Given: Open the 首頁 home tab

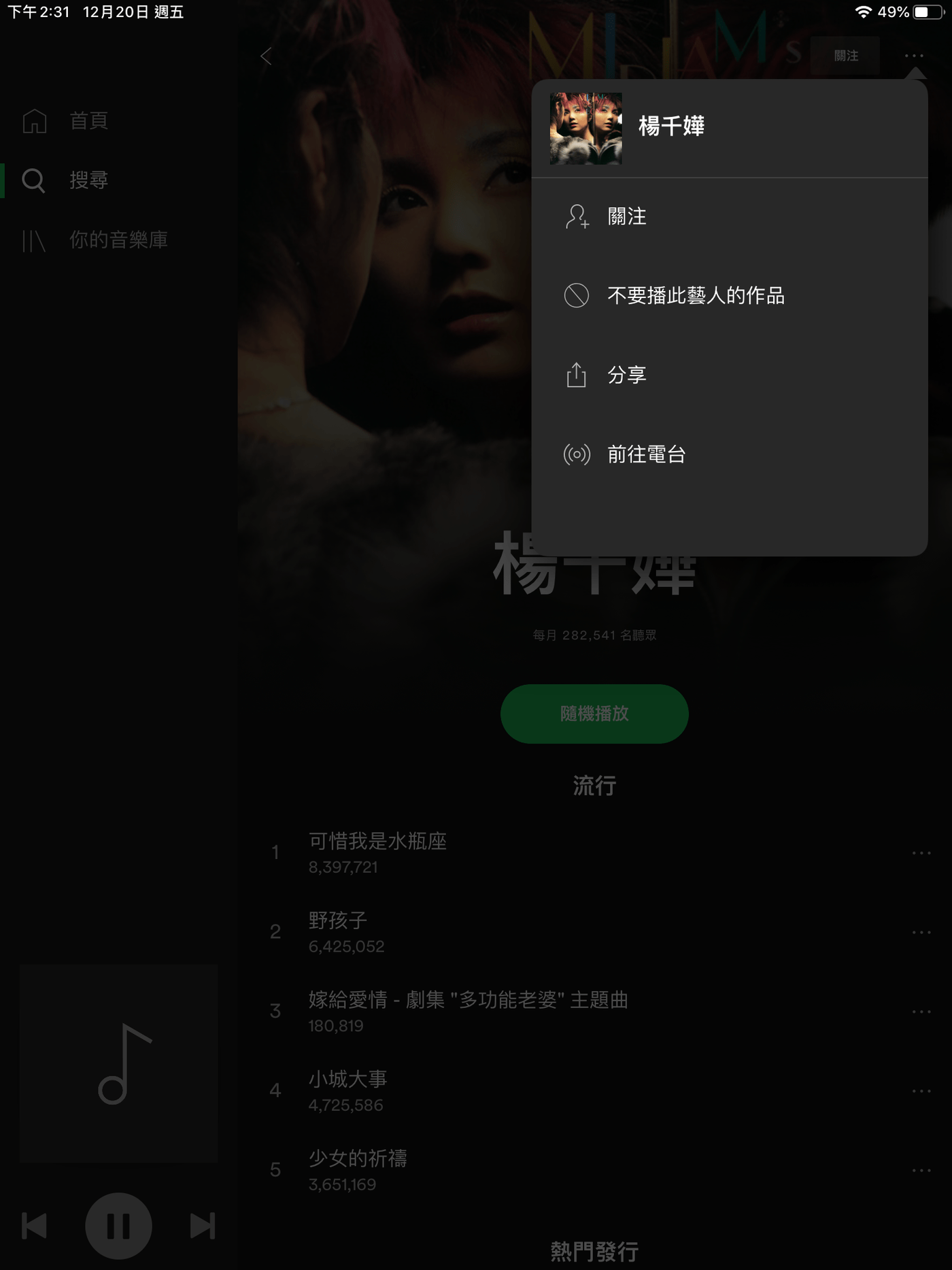Looking at the screenshot, I should pos(88,121).
